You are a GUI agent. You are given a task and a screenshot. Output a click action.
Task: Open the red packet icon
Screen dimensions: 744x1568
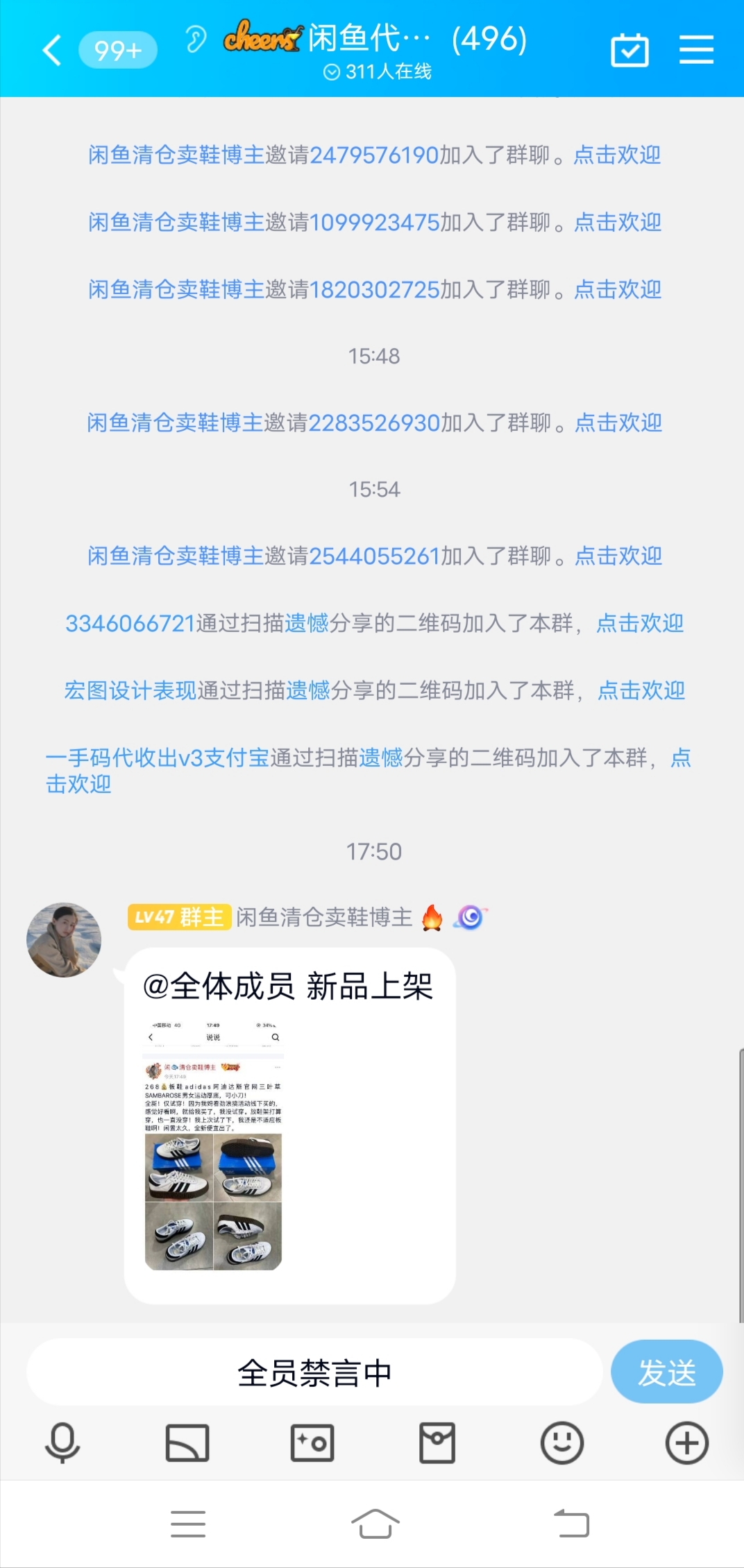point(437,1443)
